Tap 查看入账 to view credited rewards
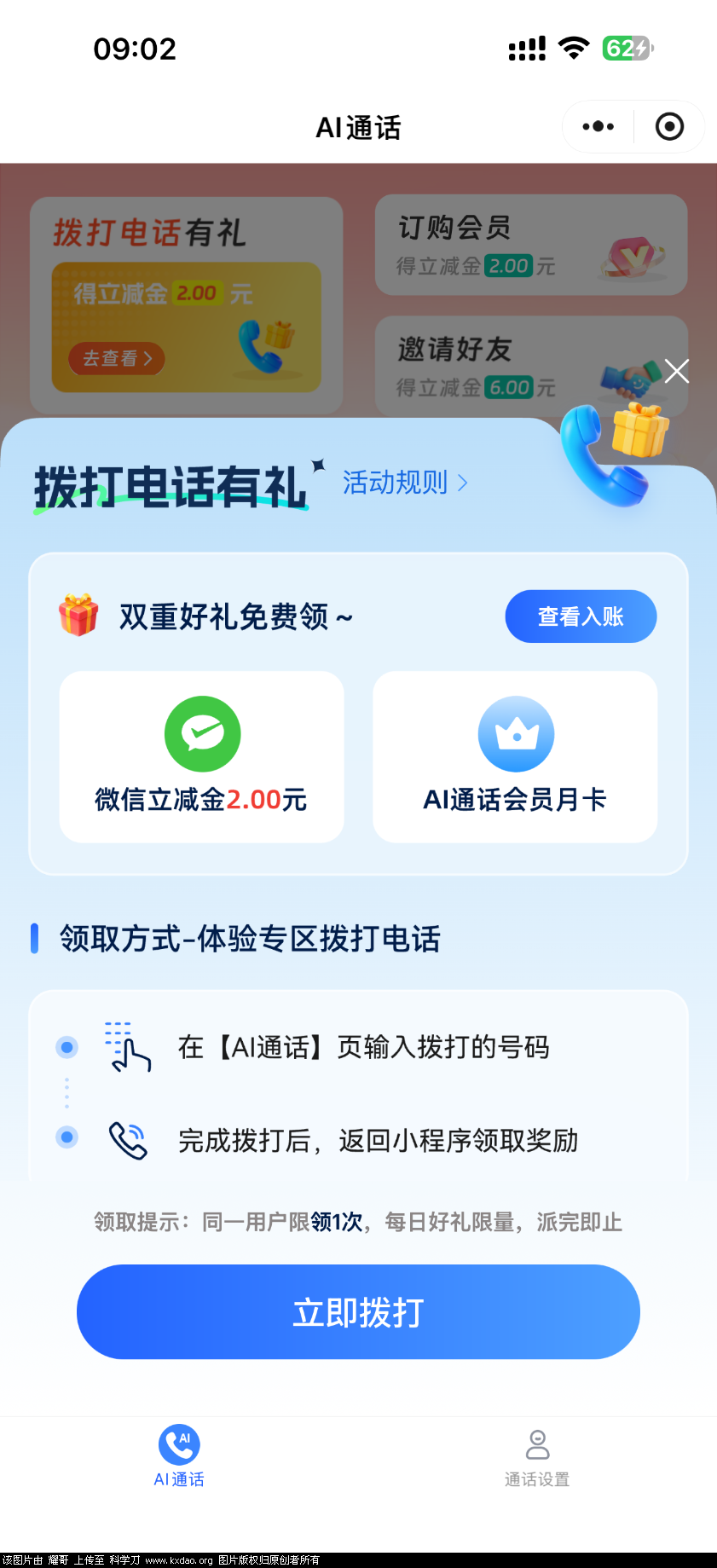 click(x=581, y=616)
